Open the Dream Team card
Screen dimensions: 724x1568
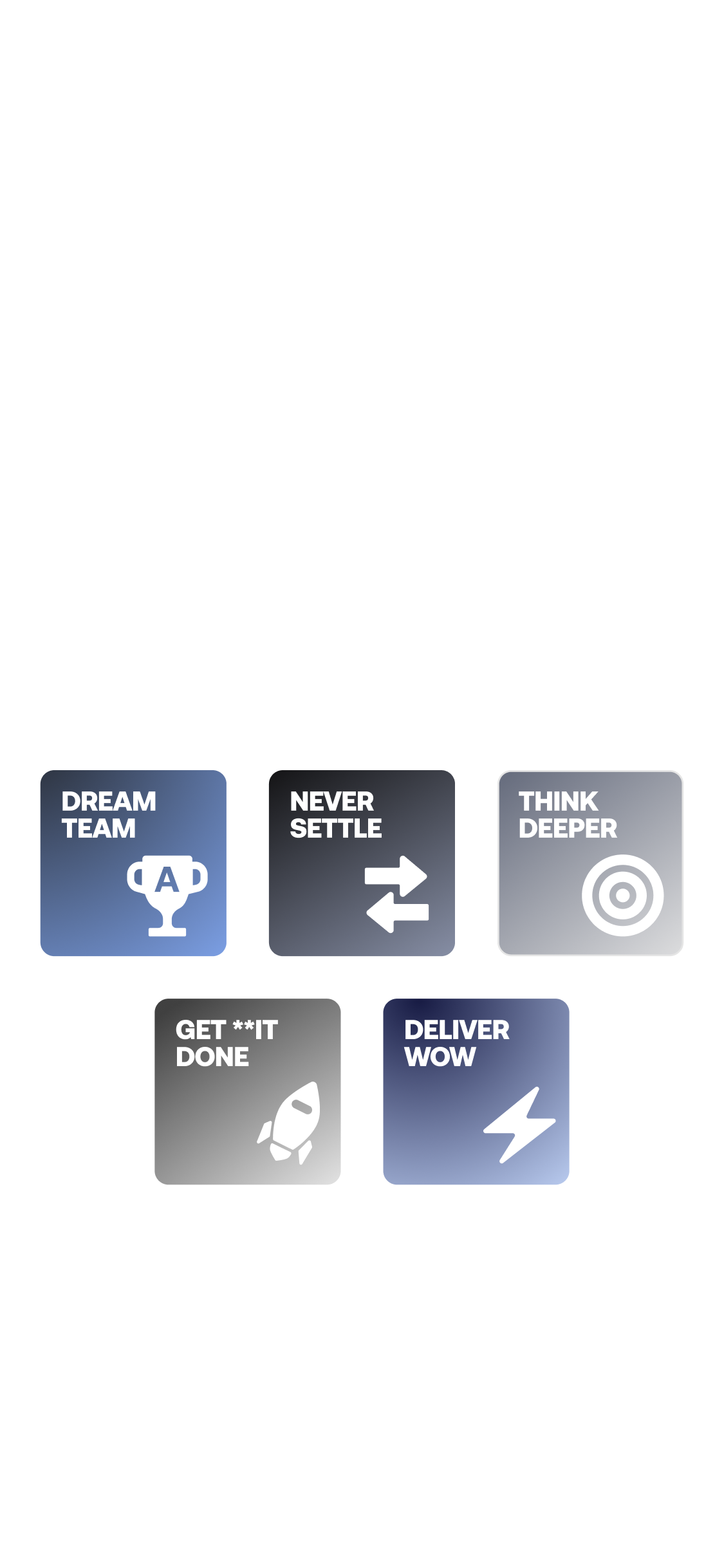point(133,863)
